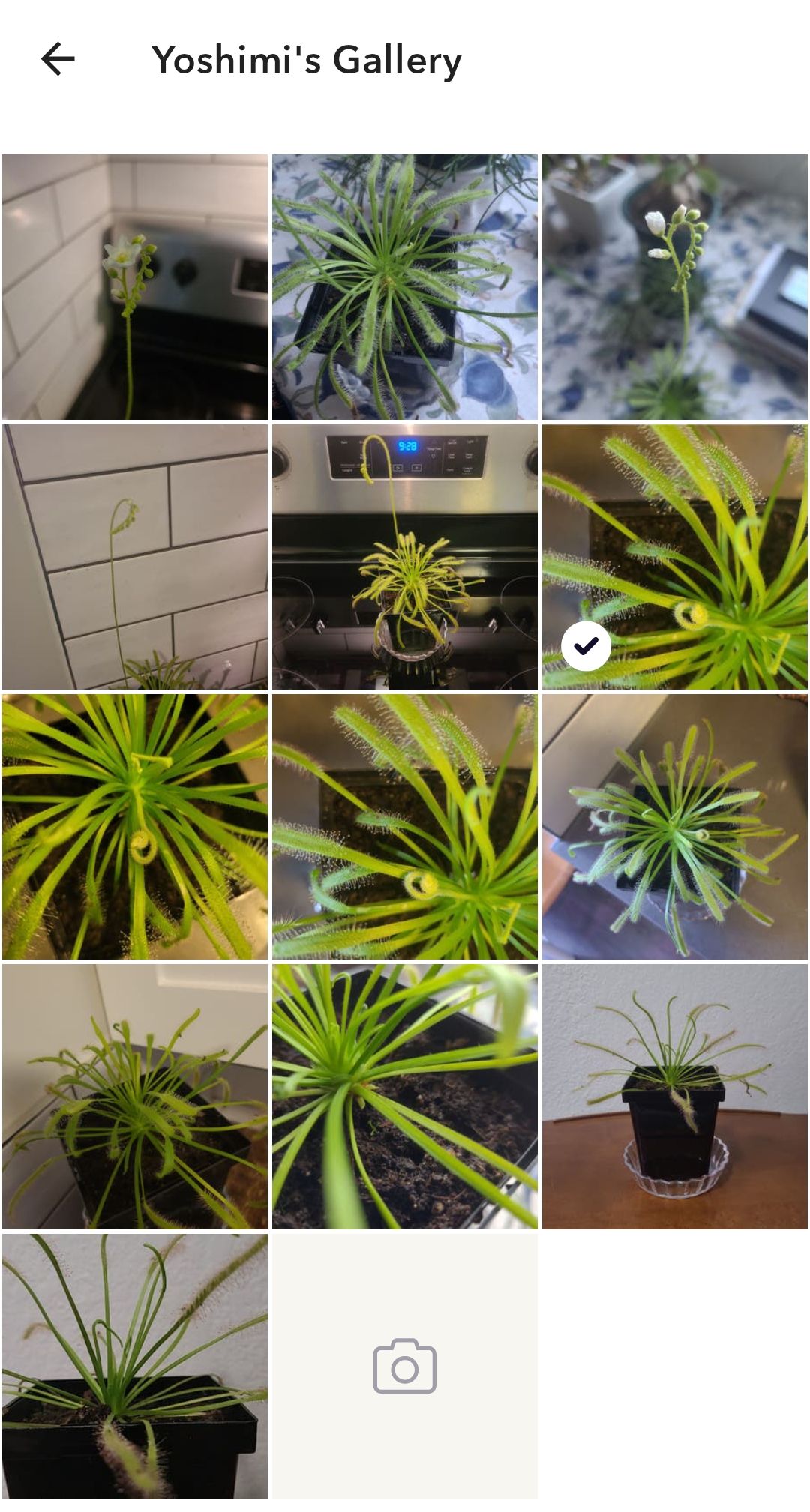Open the camera tile to add a photo
The image size is (810, 1512).
pyautogui.click(x=404, y=1366)
